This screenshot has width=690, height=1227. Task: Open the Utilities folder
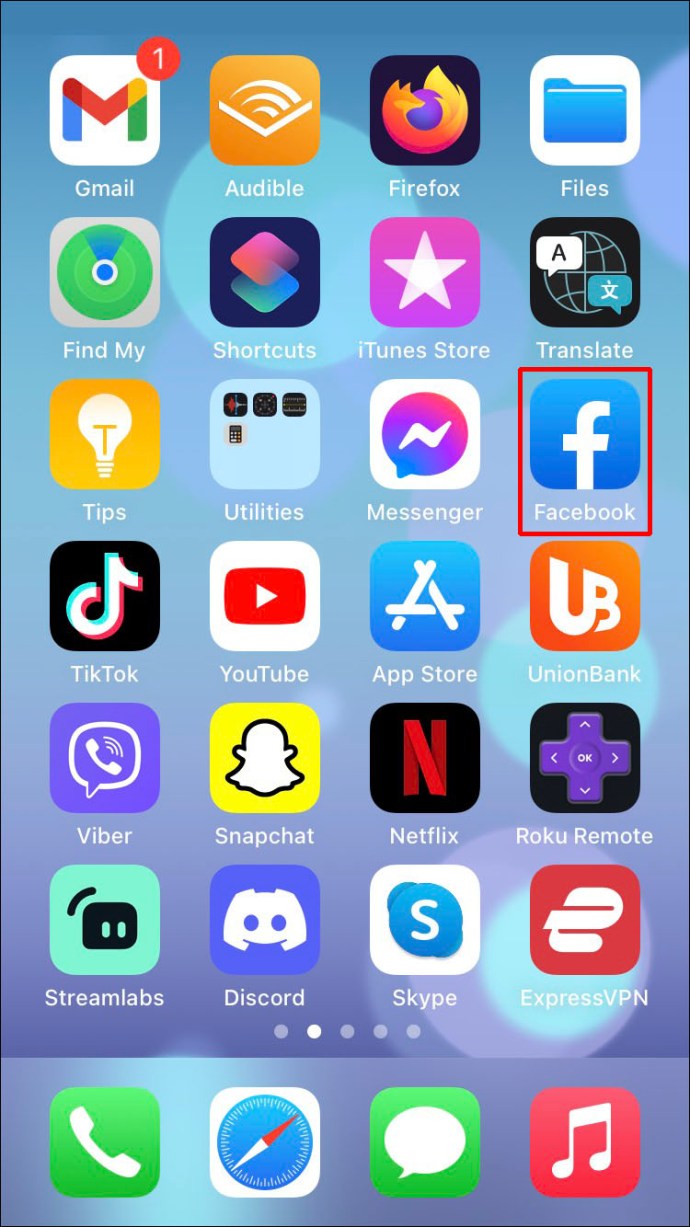tap(265, 434)
